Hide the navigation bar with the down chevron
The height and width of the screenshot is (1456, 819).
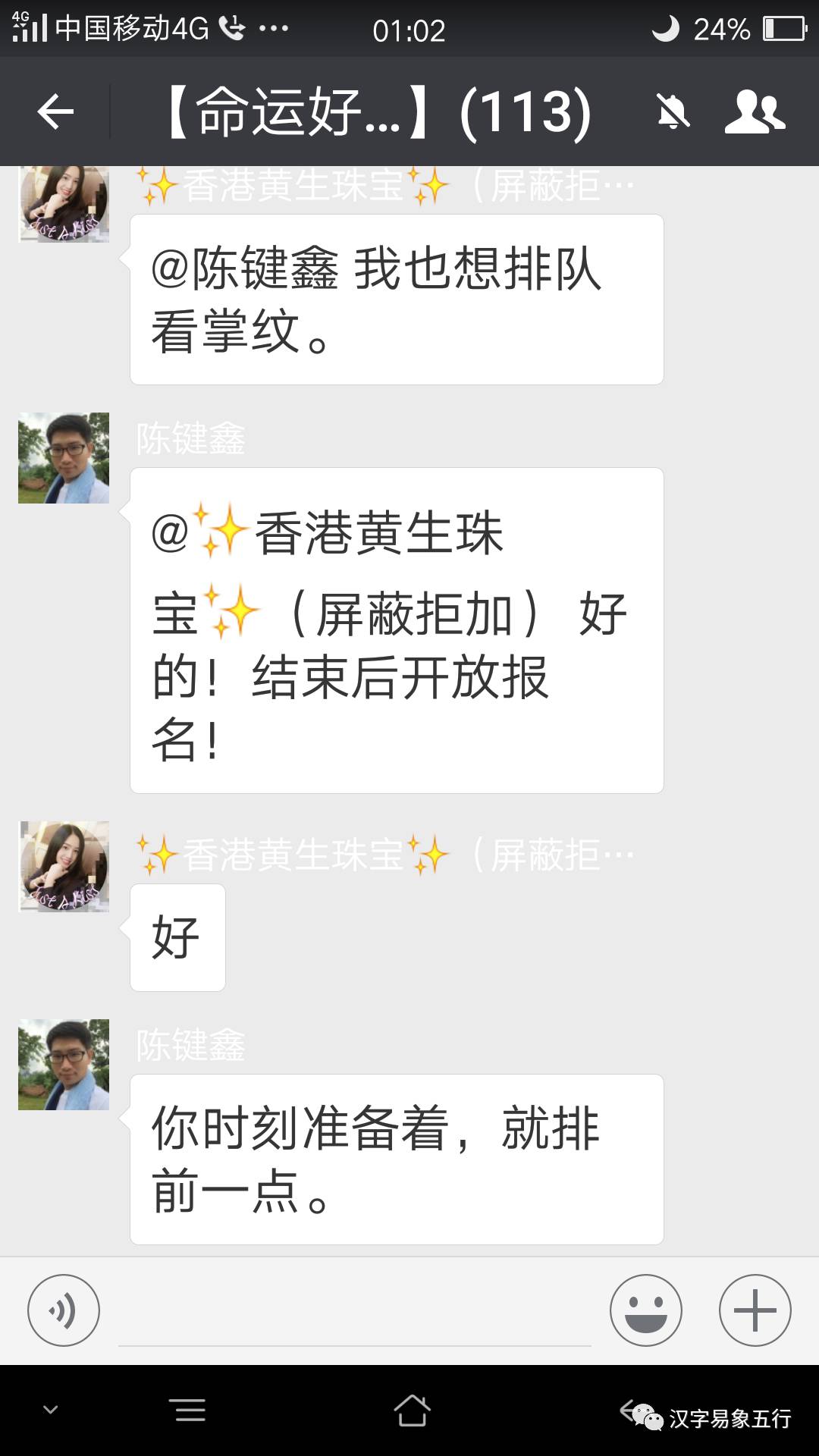[x=51, y=1410]
